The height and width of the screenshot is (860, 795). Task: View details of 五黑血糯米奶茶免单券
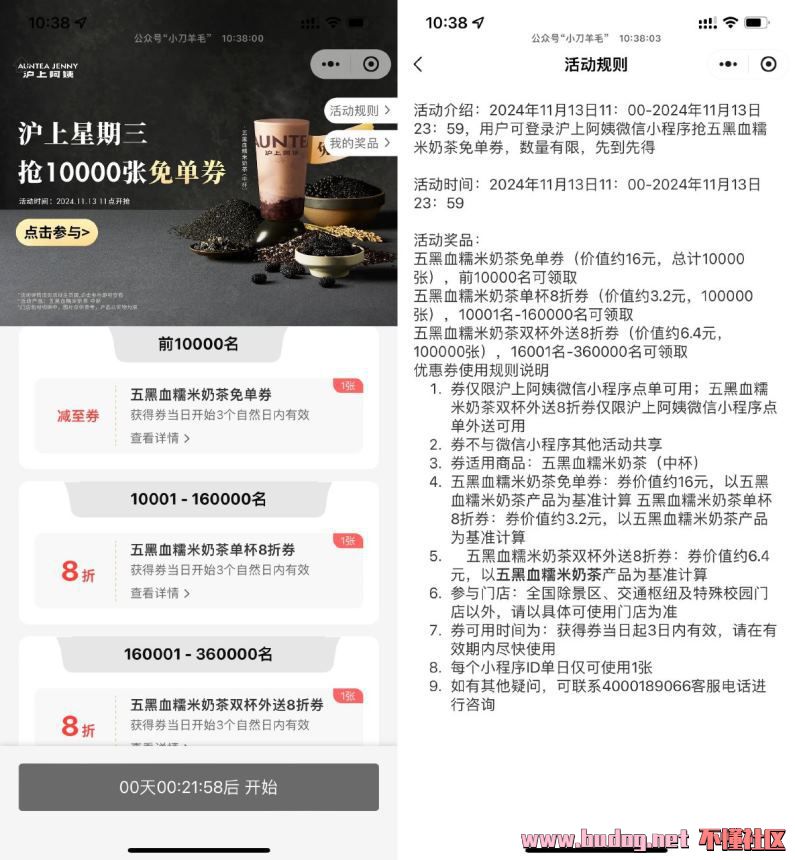coord(159,438)
